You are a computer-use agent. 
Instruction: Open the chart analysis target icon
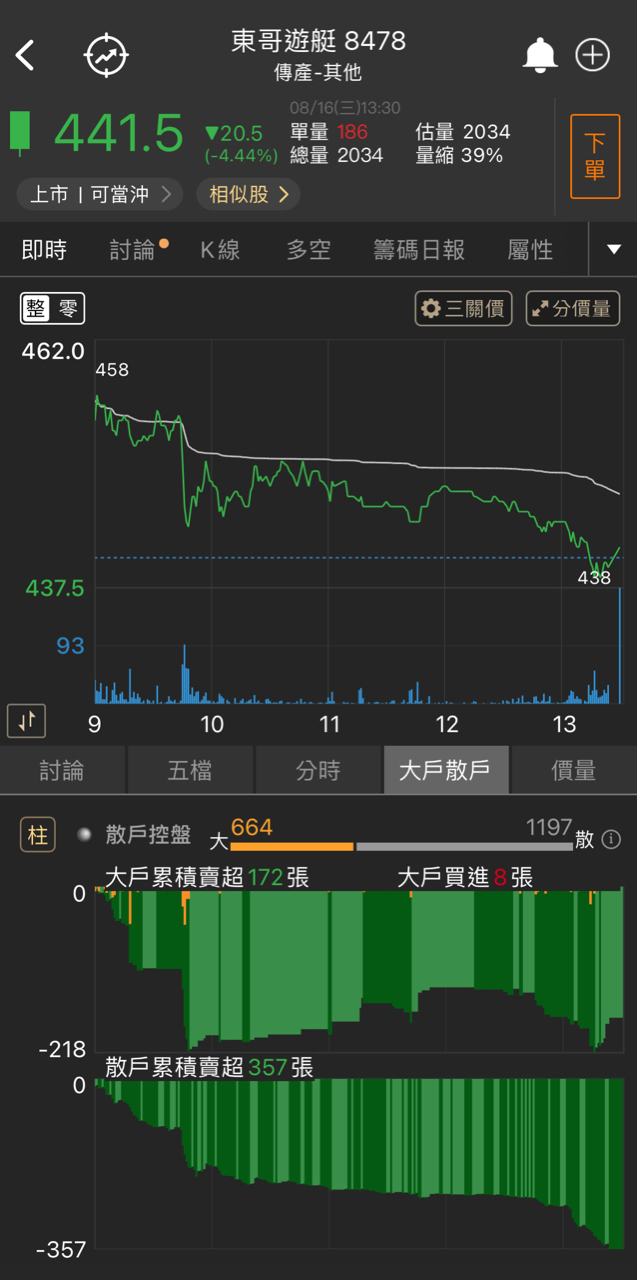click(x=106, y=56)
